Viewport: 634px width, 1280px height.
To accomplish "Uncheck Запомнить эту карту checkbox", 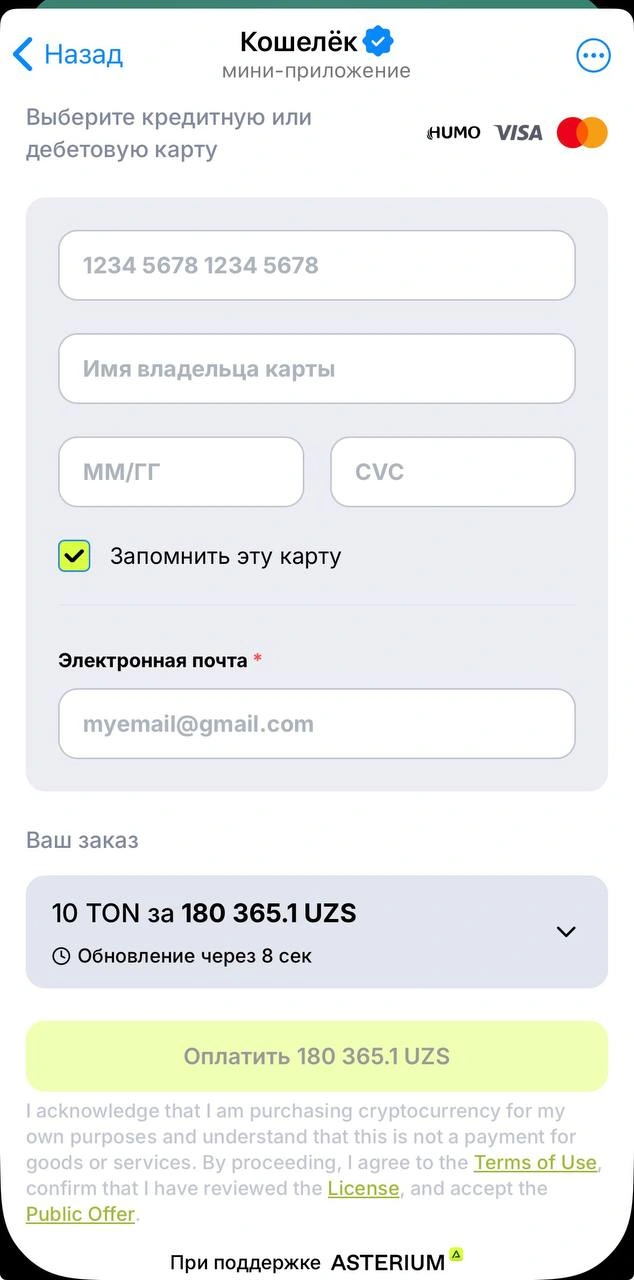I will coord(74,556).
